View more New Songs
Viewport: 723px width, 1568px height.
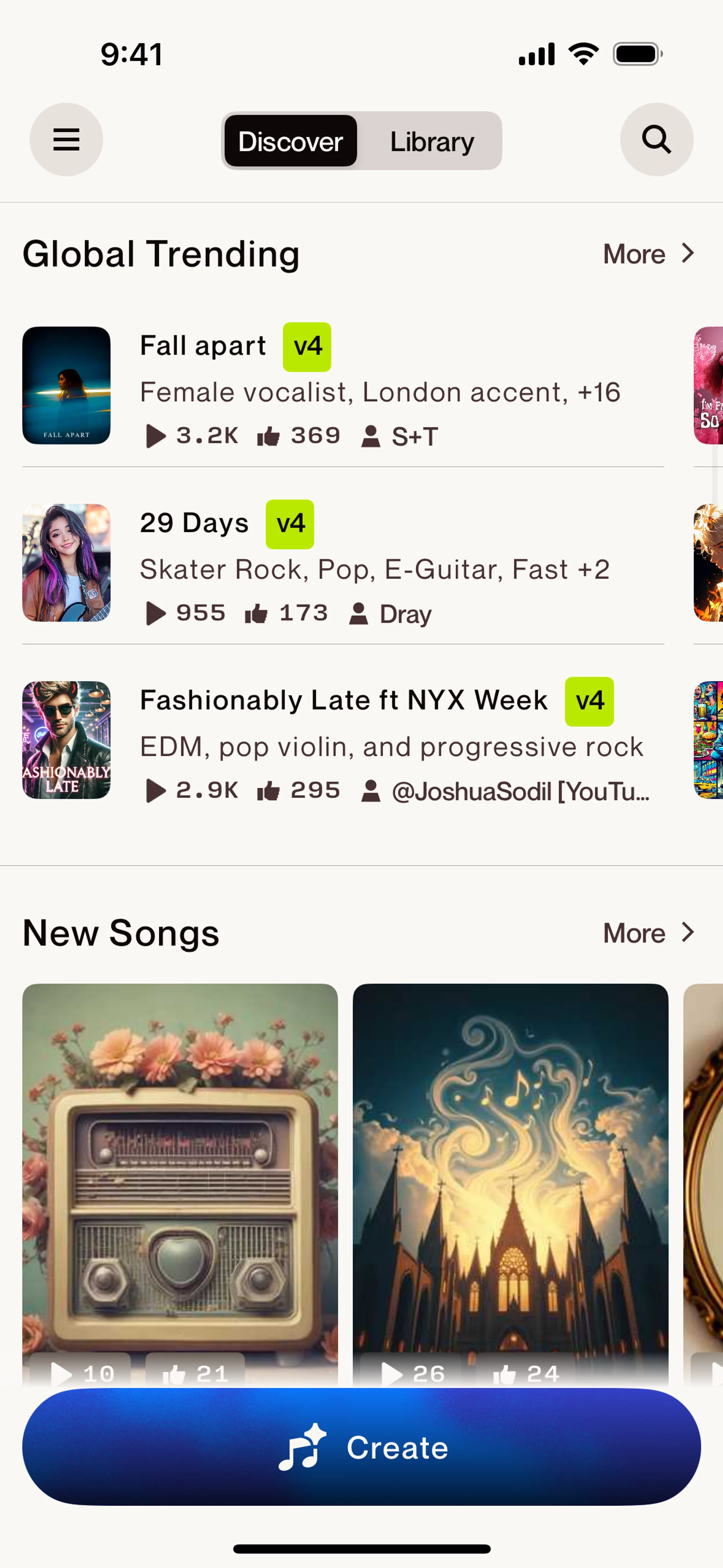tap(648, 933)
